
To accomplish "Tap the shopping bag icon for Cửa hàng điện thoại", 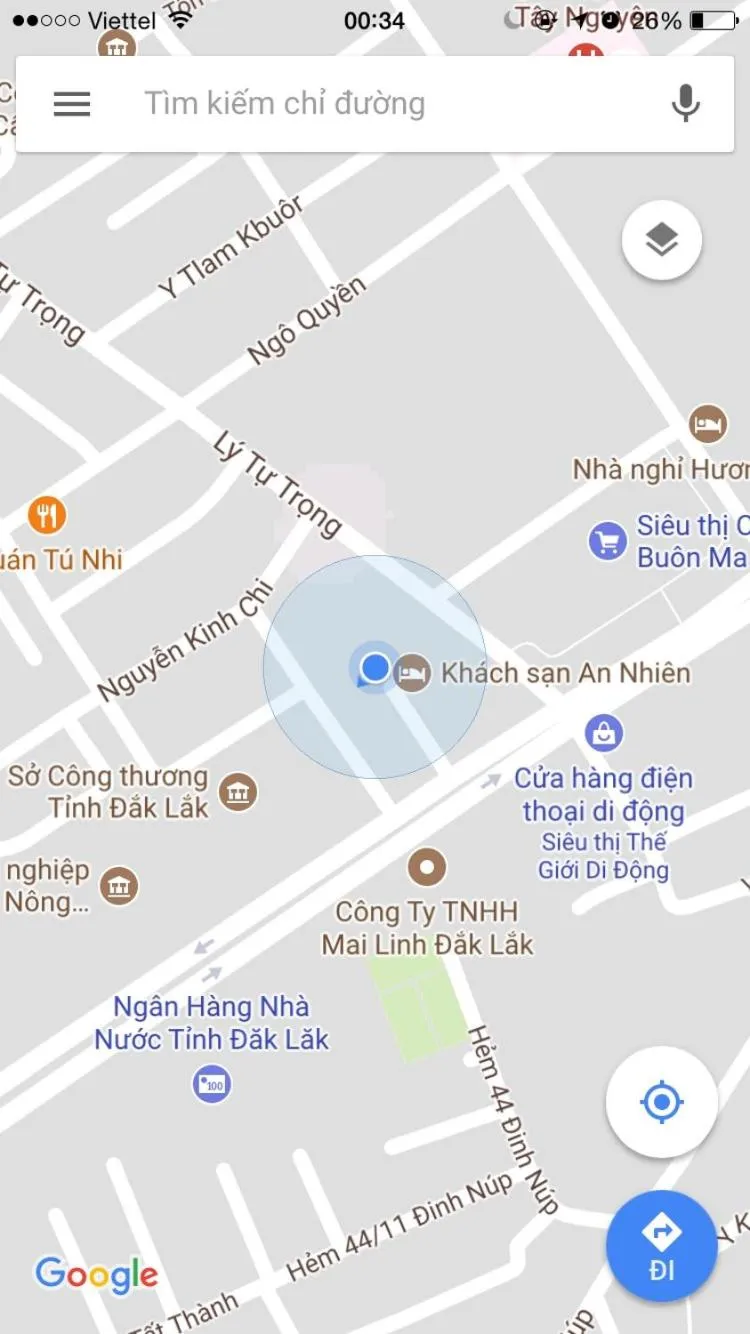I will (604, 733).
